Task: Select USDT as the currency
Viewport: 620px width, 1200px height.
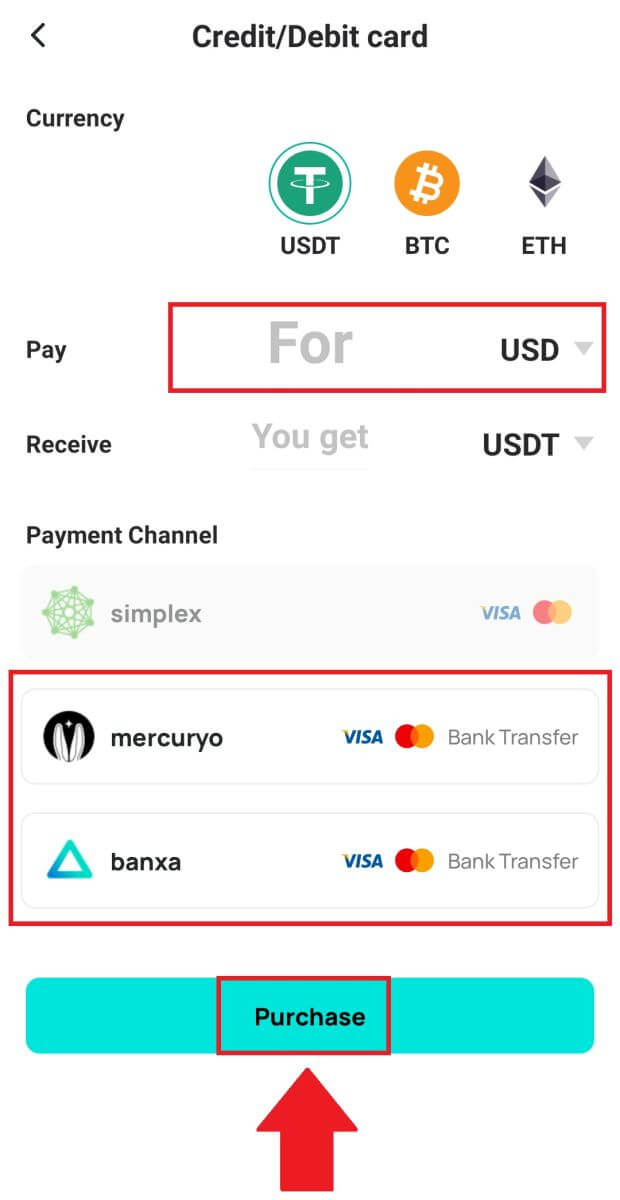Action: 310,185
